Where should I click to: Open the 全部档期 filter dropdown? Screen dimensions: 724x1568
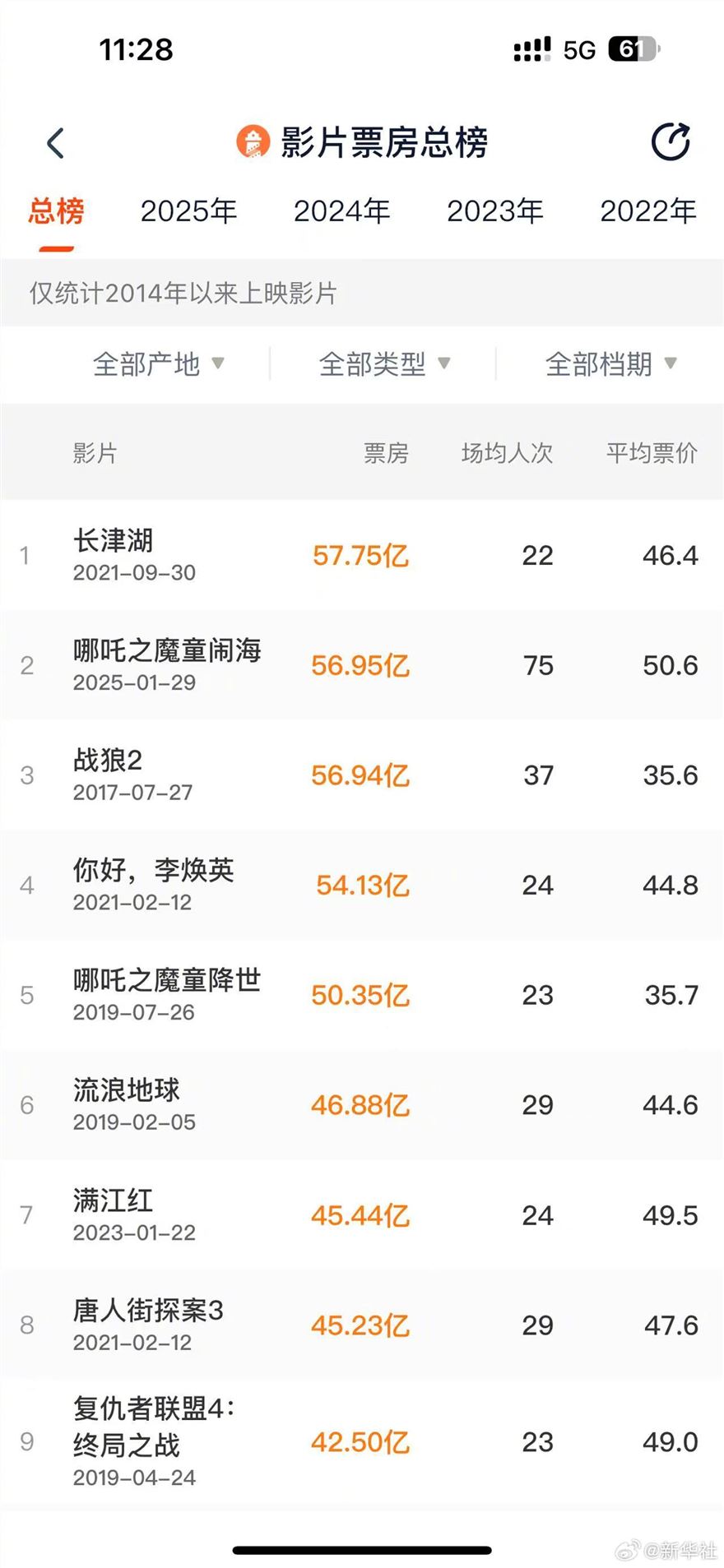point(610,363)
